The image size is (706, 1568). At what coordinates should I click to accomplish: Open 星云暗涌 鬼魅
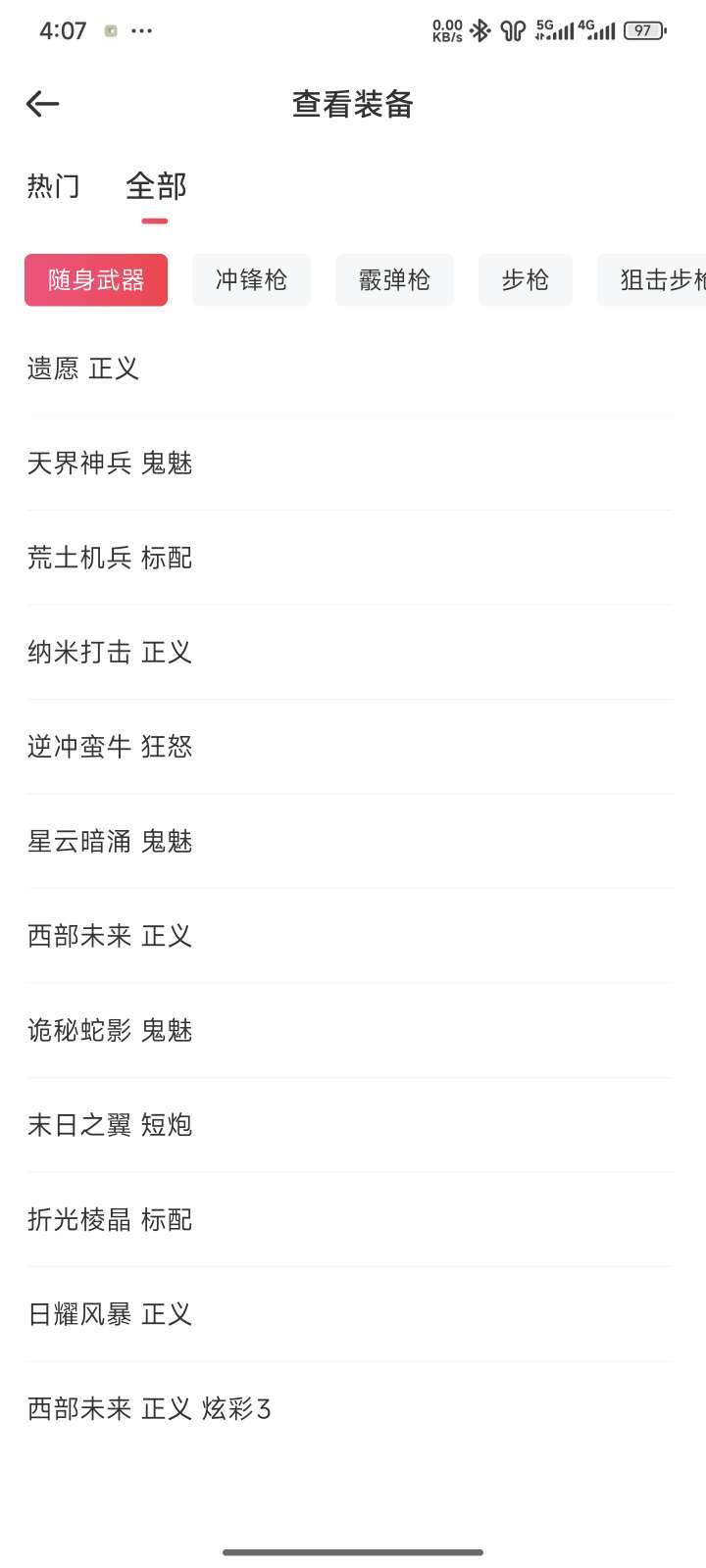350,841
